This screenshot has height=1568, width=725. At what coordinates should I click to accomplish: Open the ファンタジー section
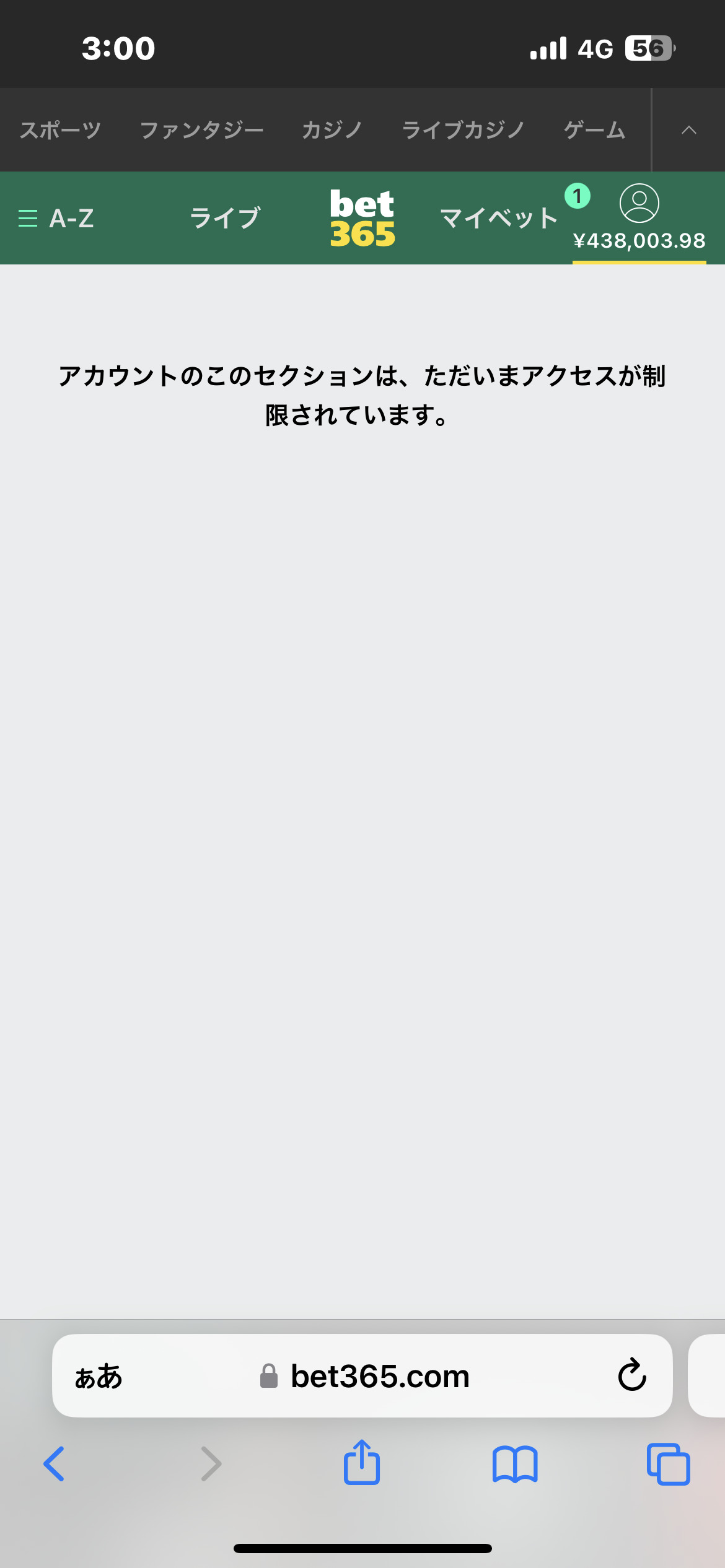[x=201, y=130]
